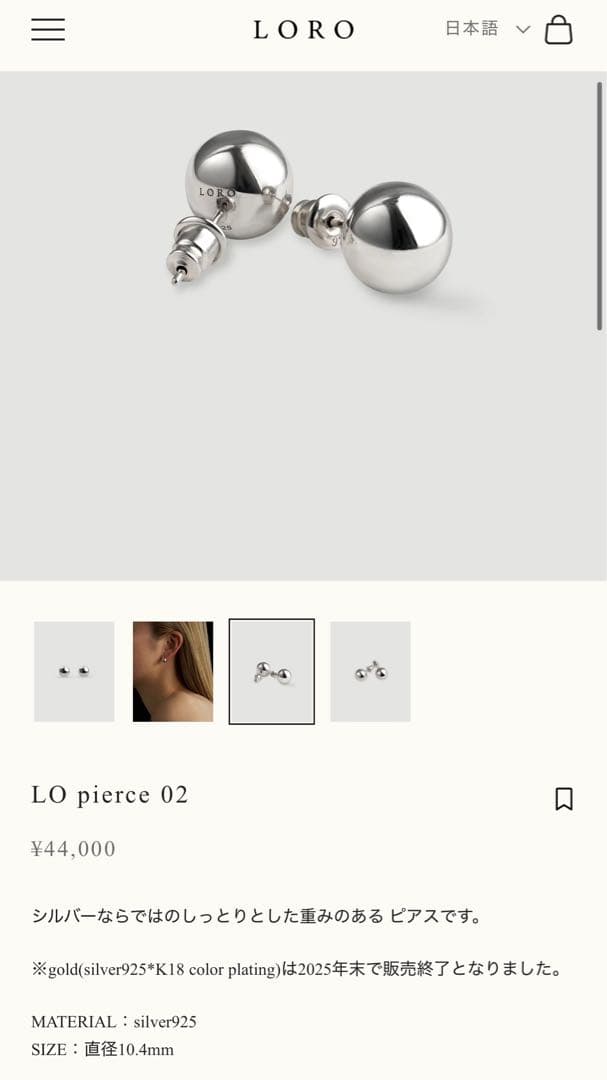Viewport: 607px width, 1080px height.
Task: Show the first thumbnail of two earring balls
Action: pyautogui.click(x=74, y=671)
